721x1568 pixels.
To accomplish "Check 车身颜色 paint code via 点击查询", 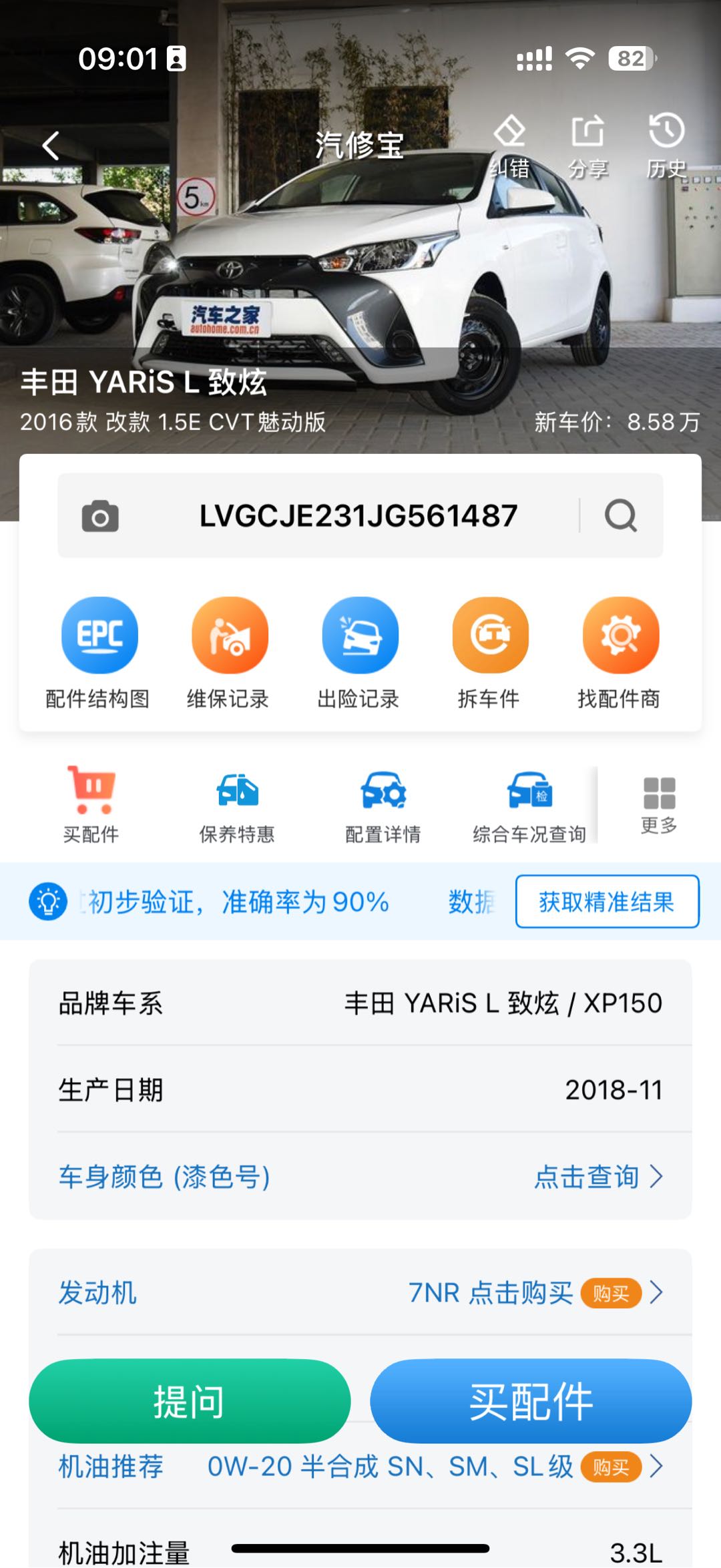I will (597, 1177).
